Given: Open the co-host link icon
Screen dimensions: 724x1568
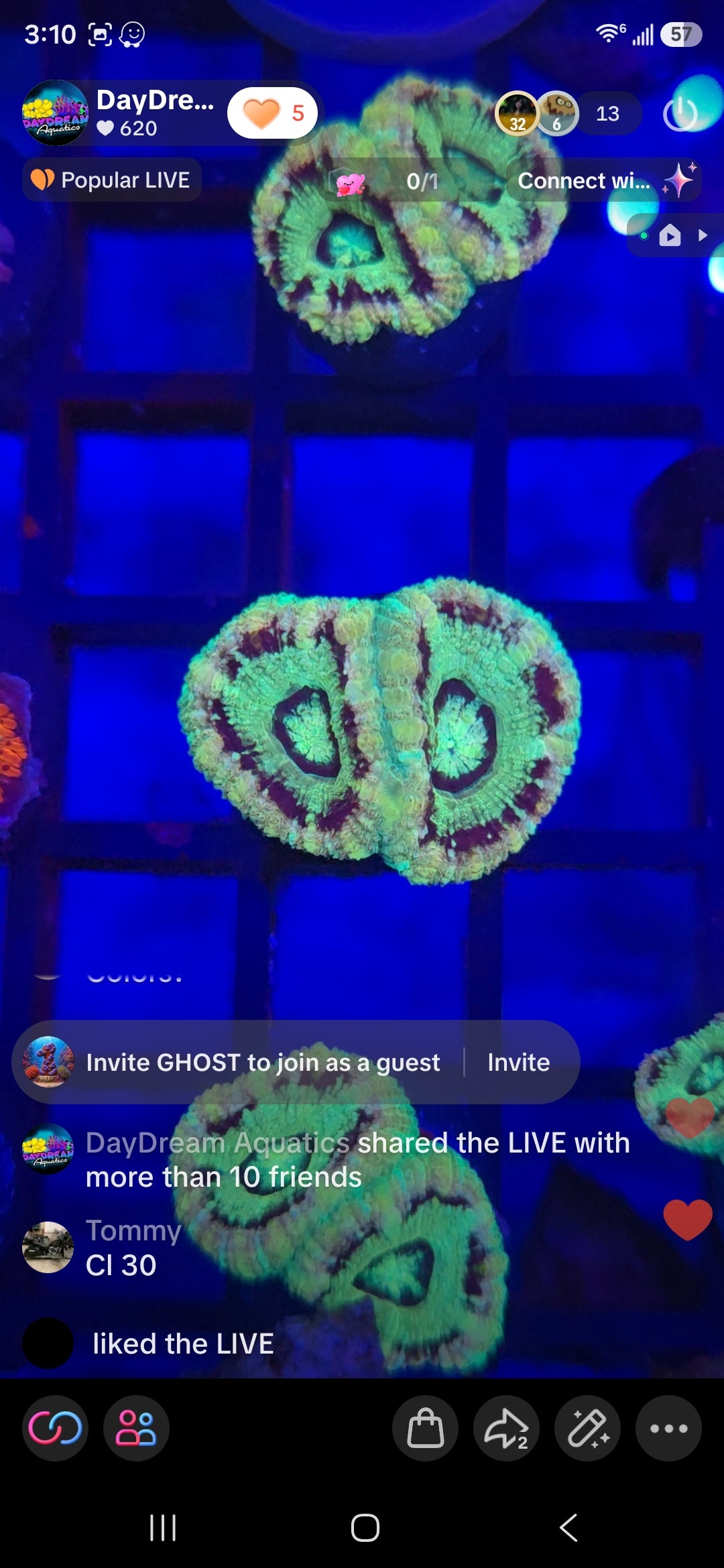Looking at the screenshot, I should click(x=55, y=1428).
